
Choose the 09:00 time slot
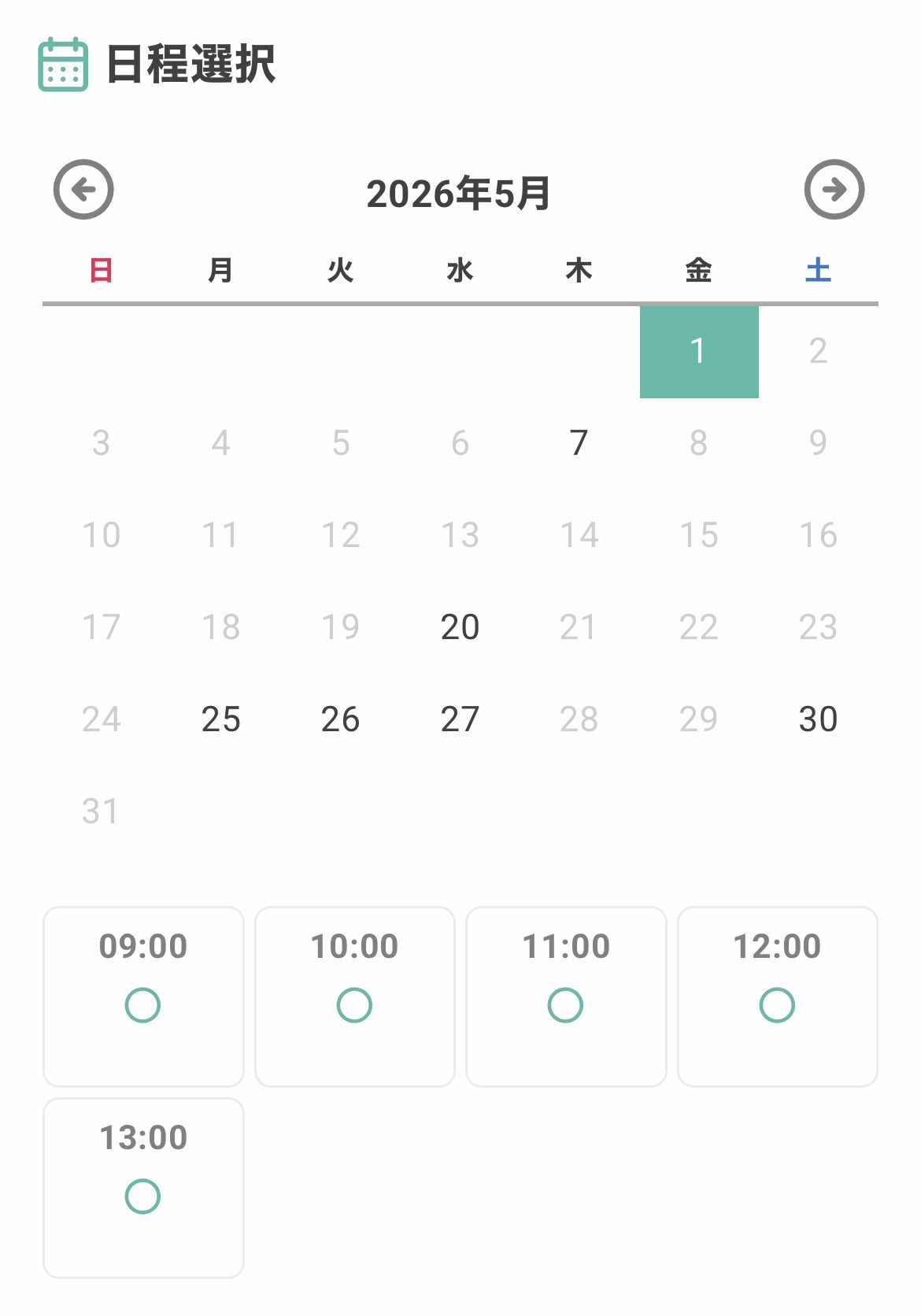pyautogui.click(x=143, y=996)
